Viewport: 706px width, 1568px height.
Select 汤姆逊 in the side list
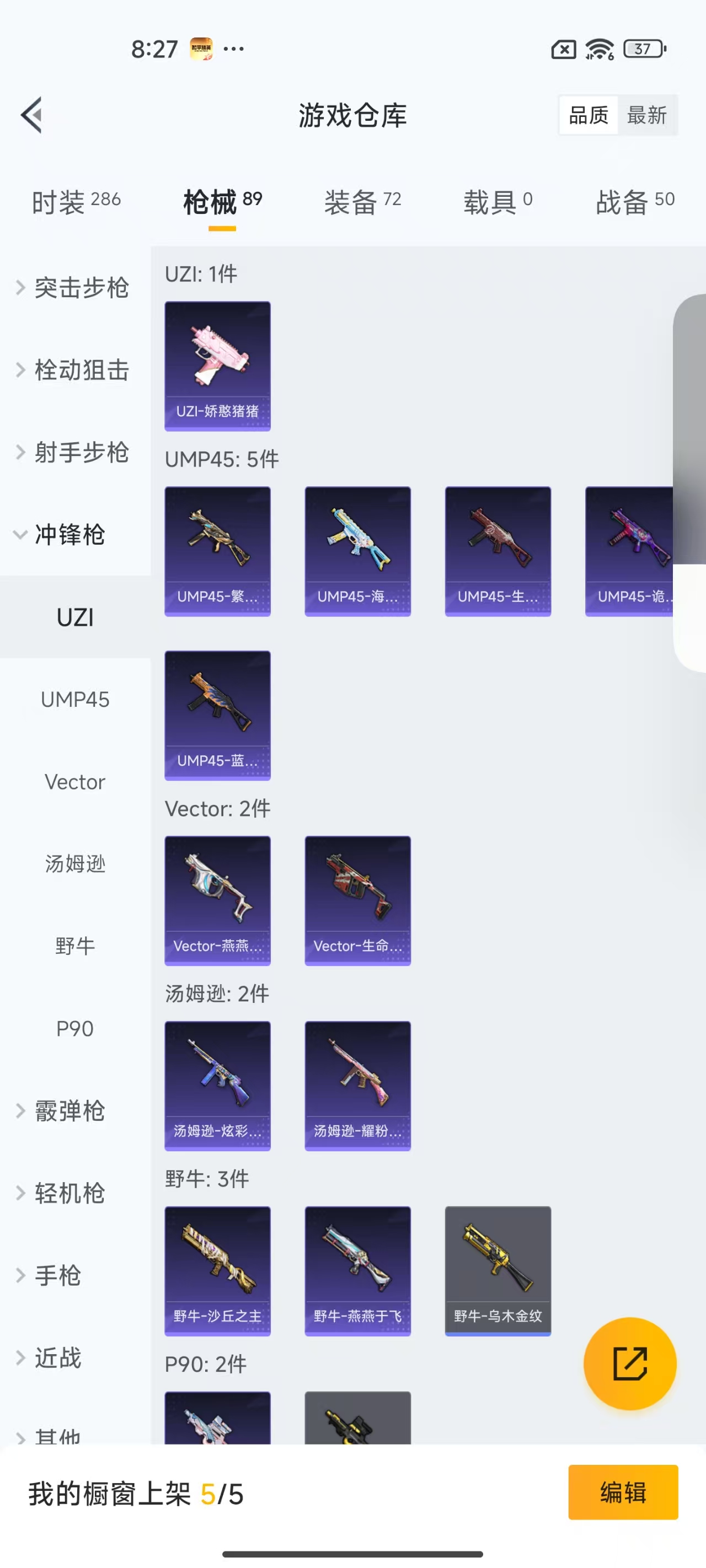[75, 864]
